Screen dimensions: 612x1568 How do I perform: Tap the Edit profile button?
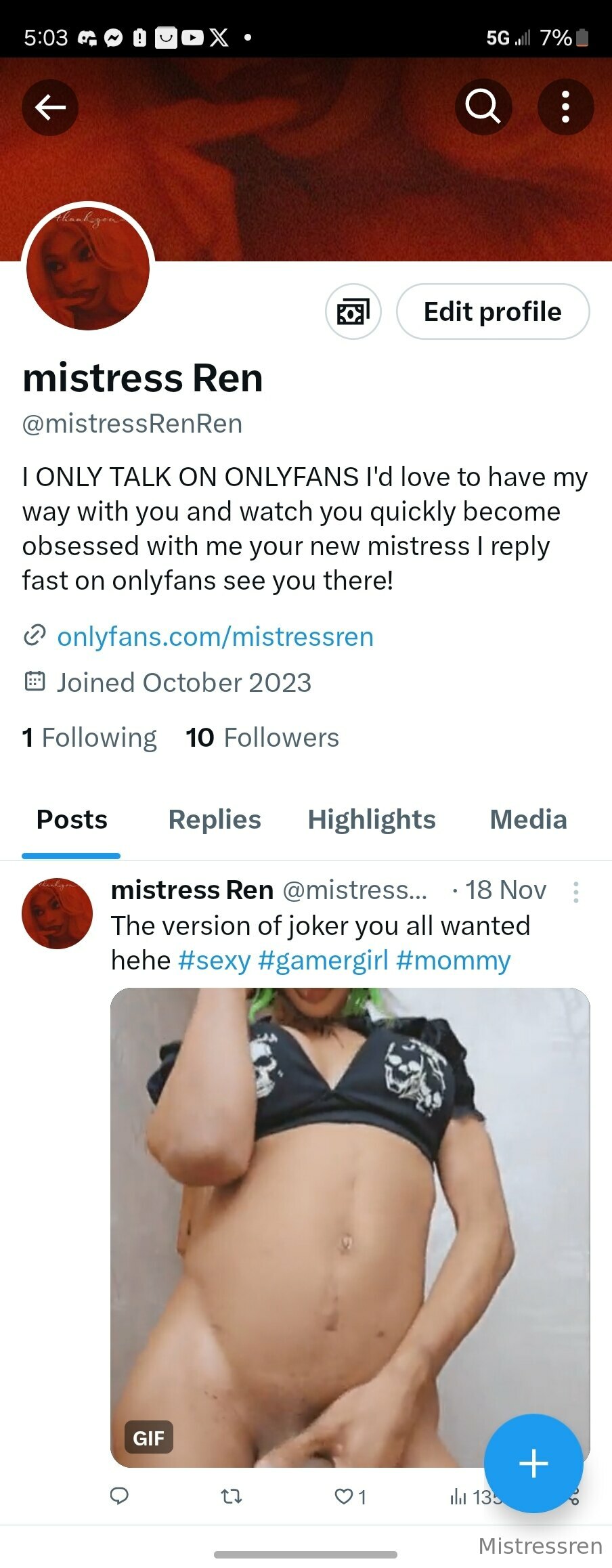coord(492,312)
